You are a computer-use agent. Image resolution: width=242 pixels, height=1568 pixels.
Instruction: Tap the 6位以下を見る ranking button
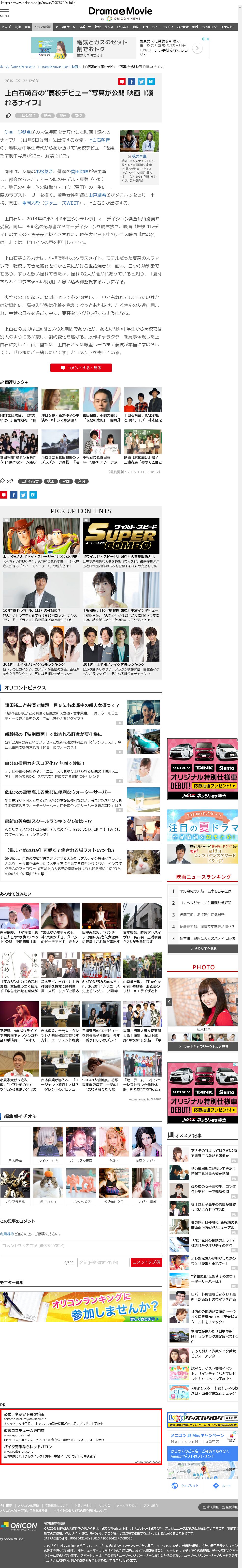coord(203,949)
